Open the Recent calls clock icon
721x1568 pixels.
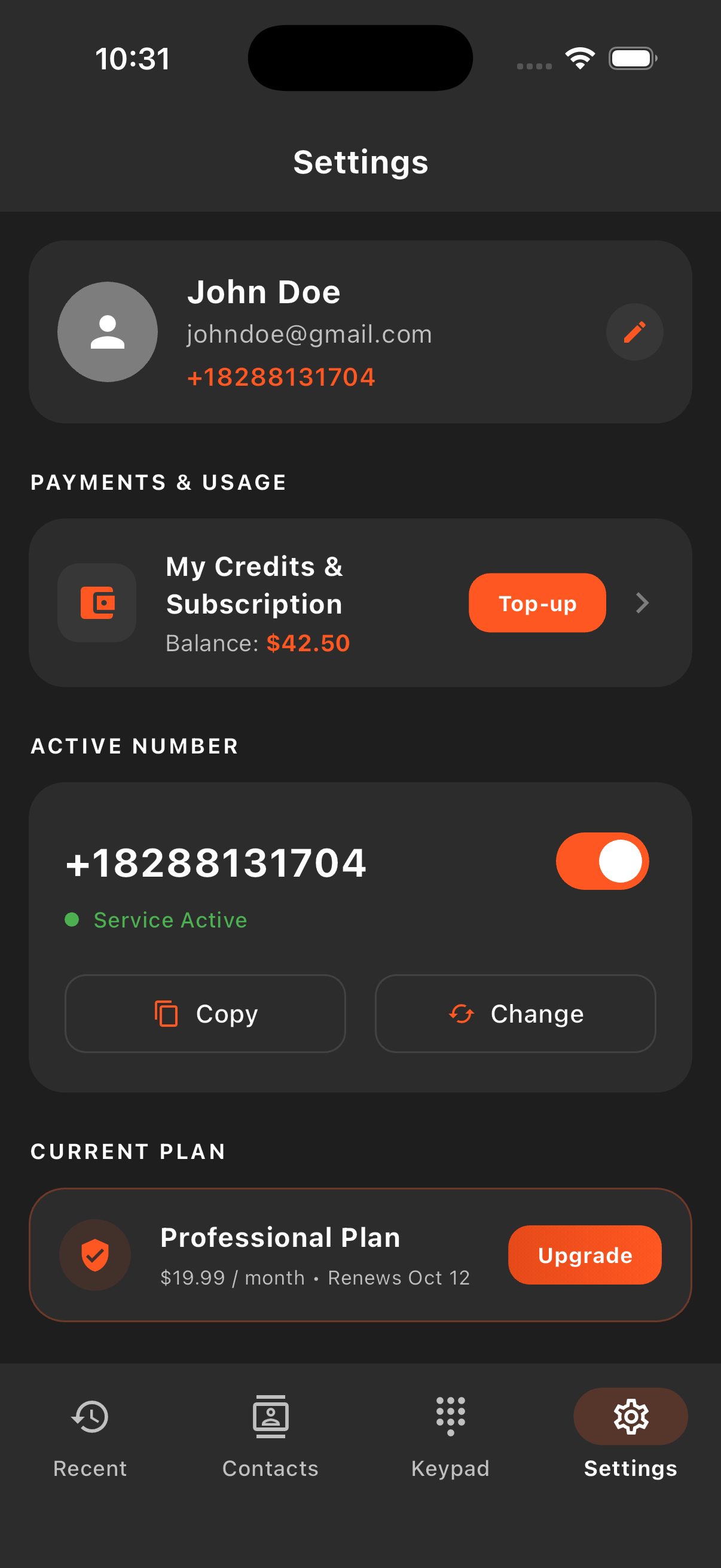pos(90,1417)
